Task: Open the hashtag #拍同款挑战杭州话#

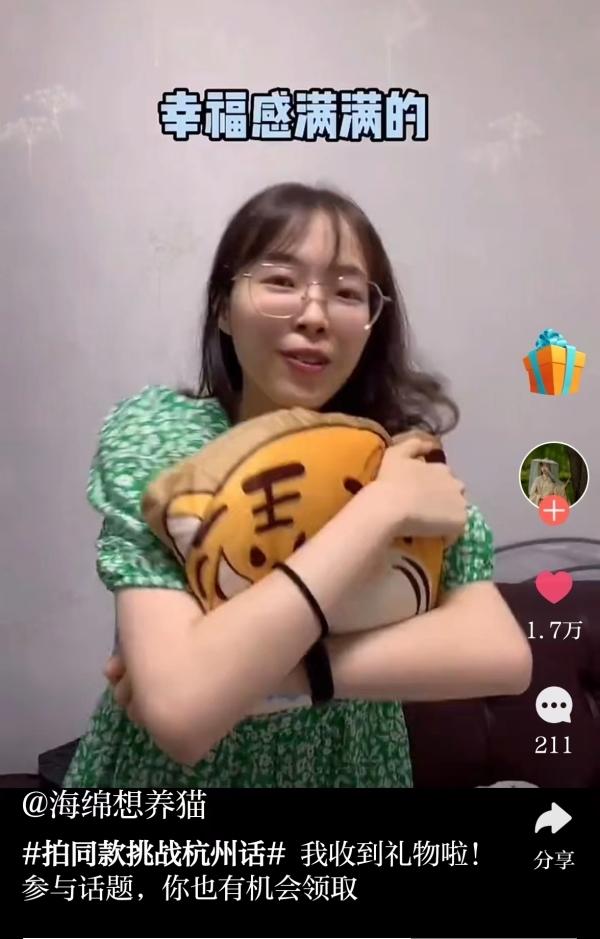Action: [x=154, y=855]
